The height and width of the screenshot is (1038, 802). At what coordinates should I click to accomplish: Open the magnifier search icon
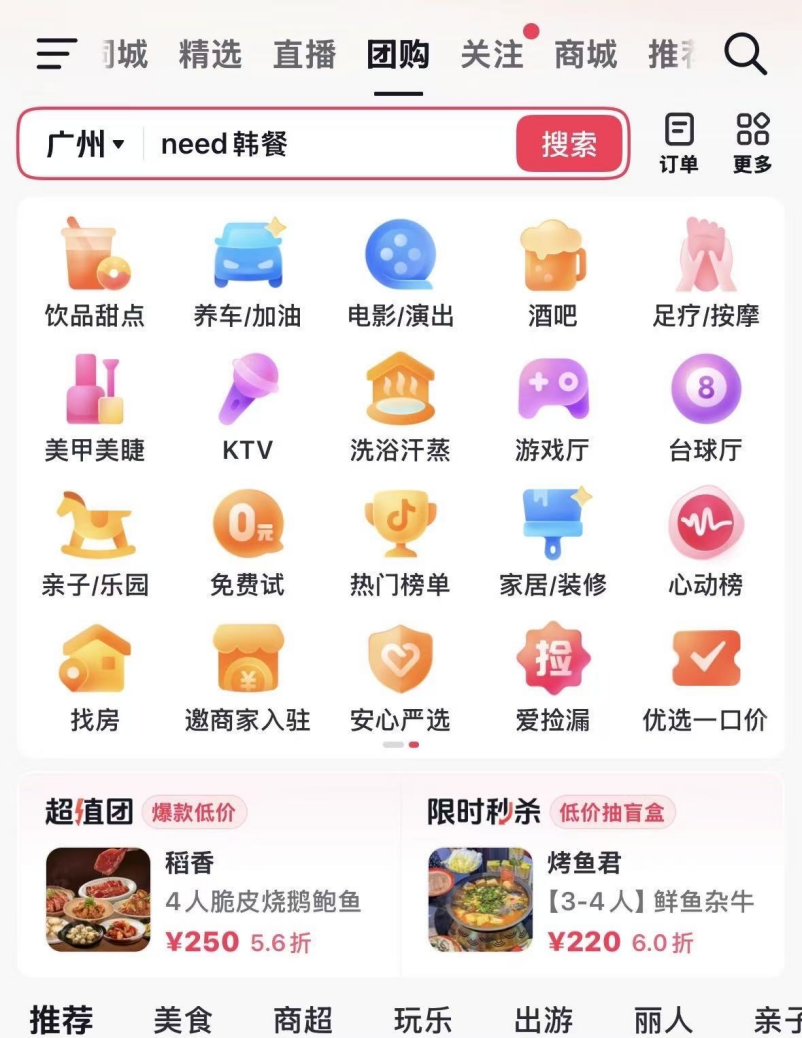coord(745,54)
